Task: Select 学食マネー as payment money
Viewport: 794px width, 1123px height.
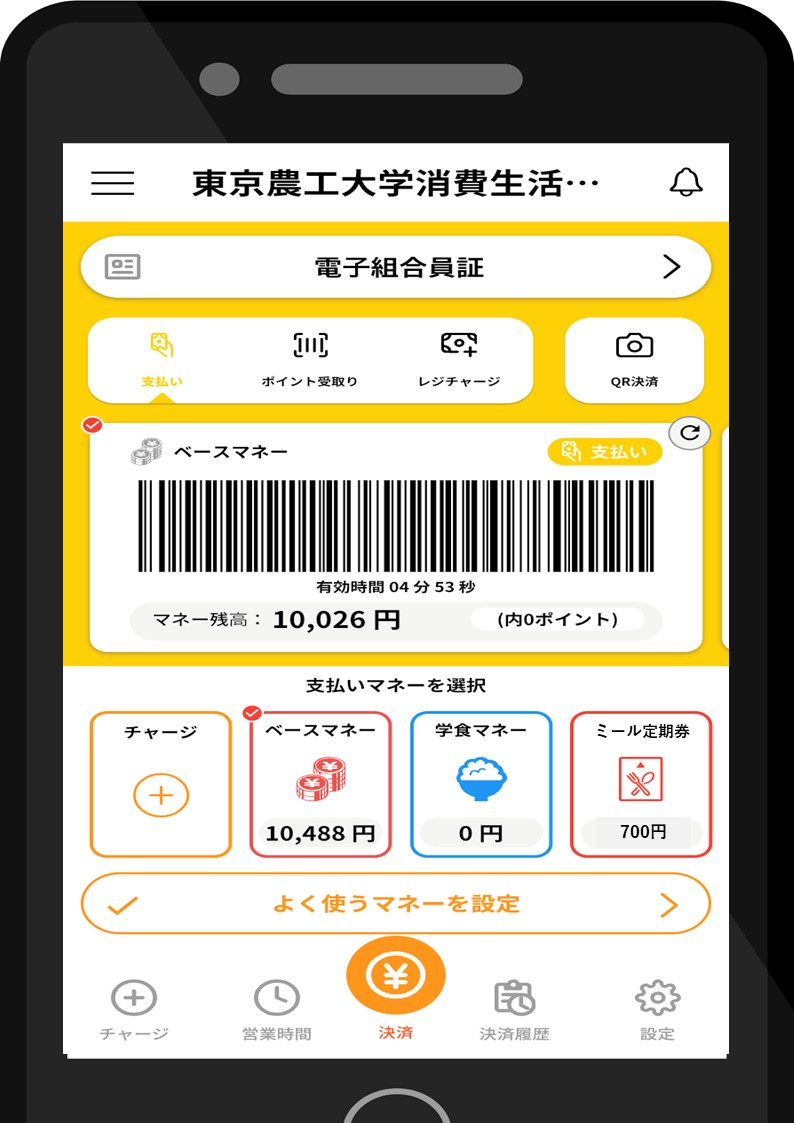Action: point(481,785)
